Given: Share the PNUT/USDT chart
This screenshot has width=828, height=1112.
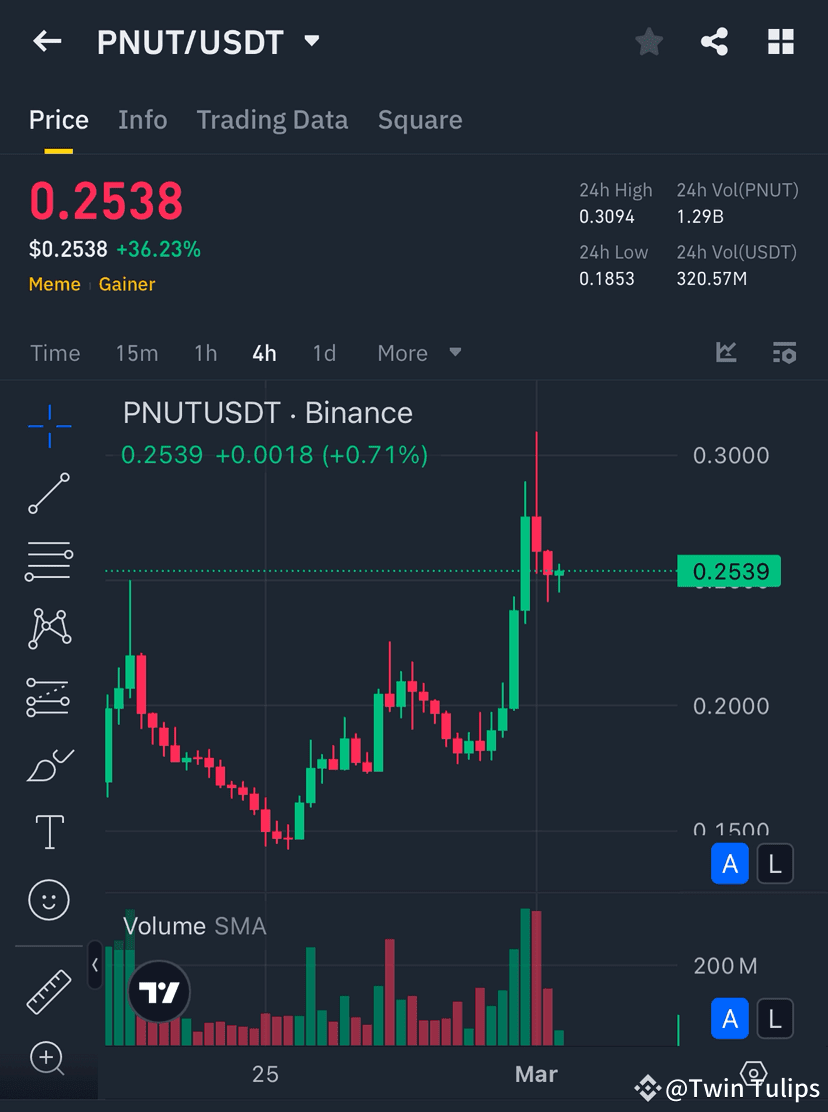Looking at the screenshot, I should coord(714,41).
